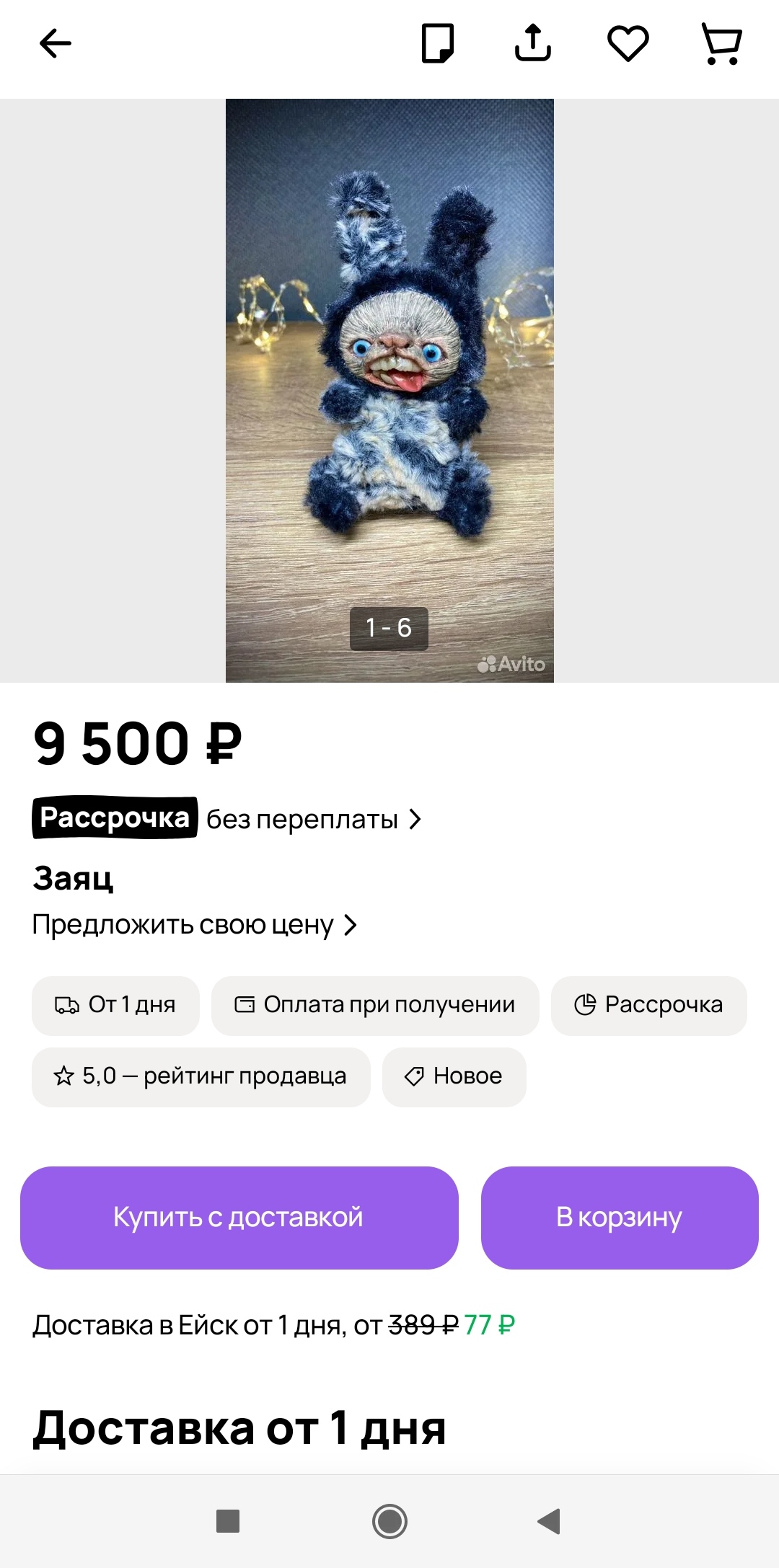Viewport: 779px width, 1568px height.
Task: Open the shopping cart icon
Action: click(722, 44)
